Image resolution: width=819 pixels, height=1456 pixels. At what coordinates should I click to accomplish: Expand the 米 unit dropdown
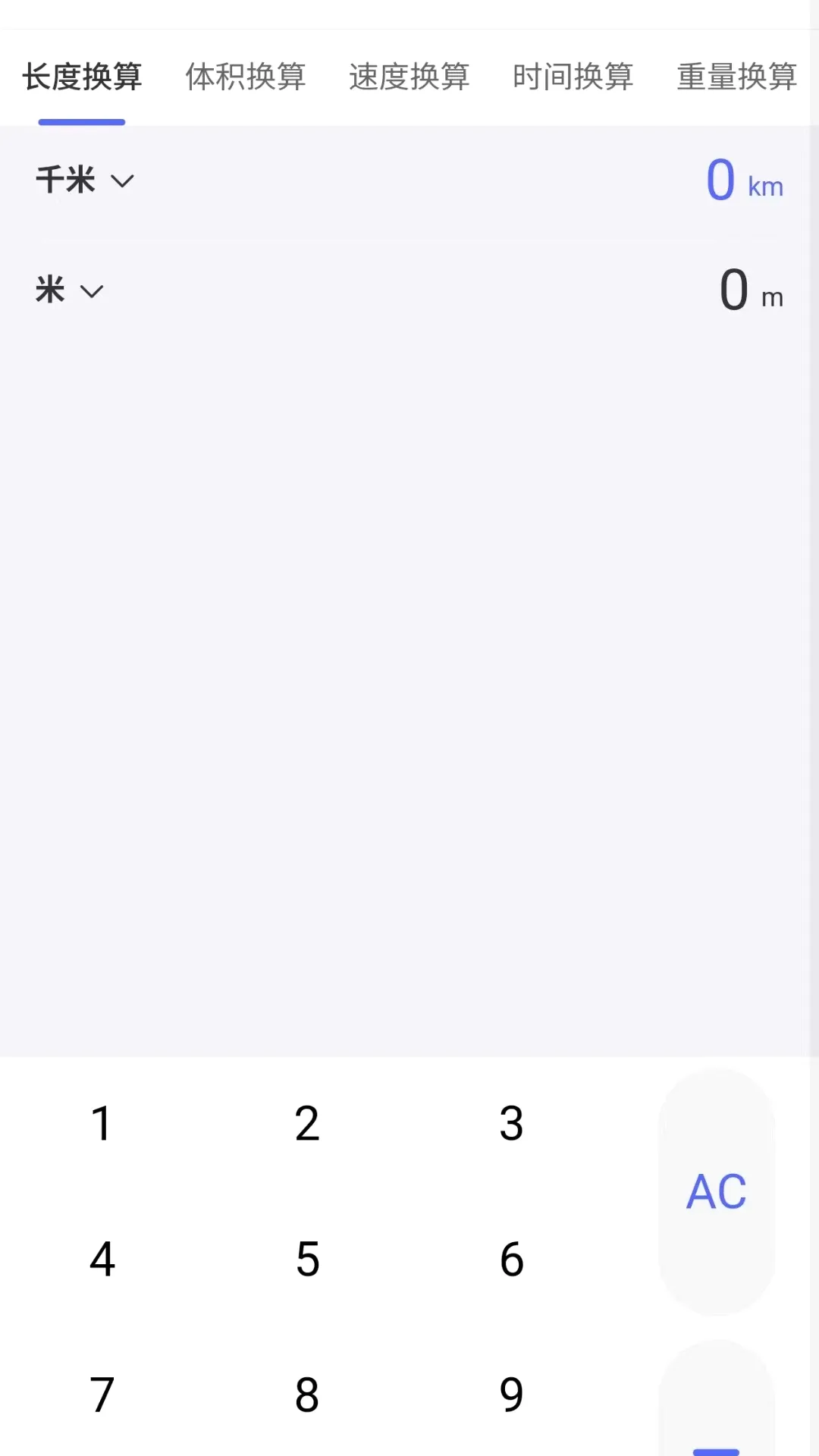tap(69, 290)
